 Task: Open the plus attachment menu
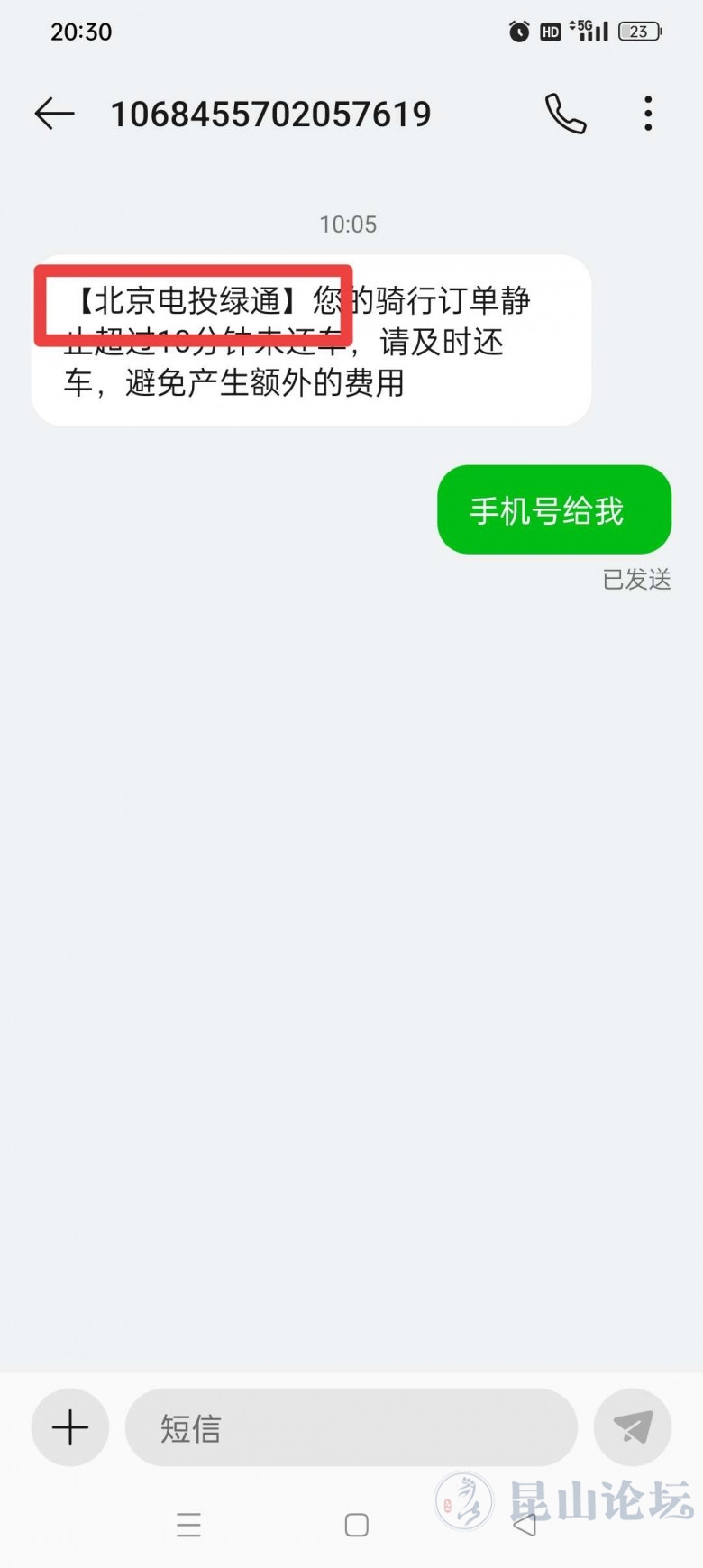70,1427
